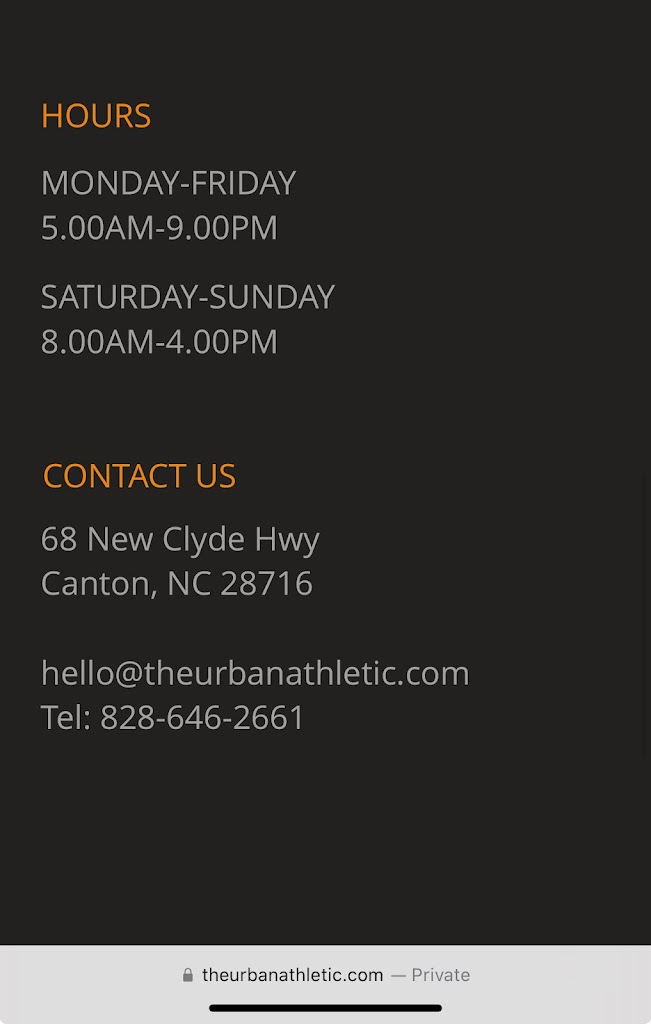Email hello@theurbanathletic.com
This screenshot has width=651, height=1024.
[x=255, y=673]
